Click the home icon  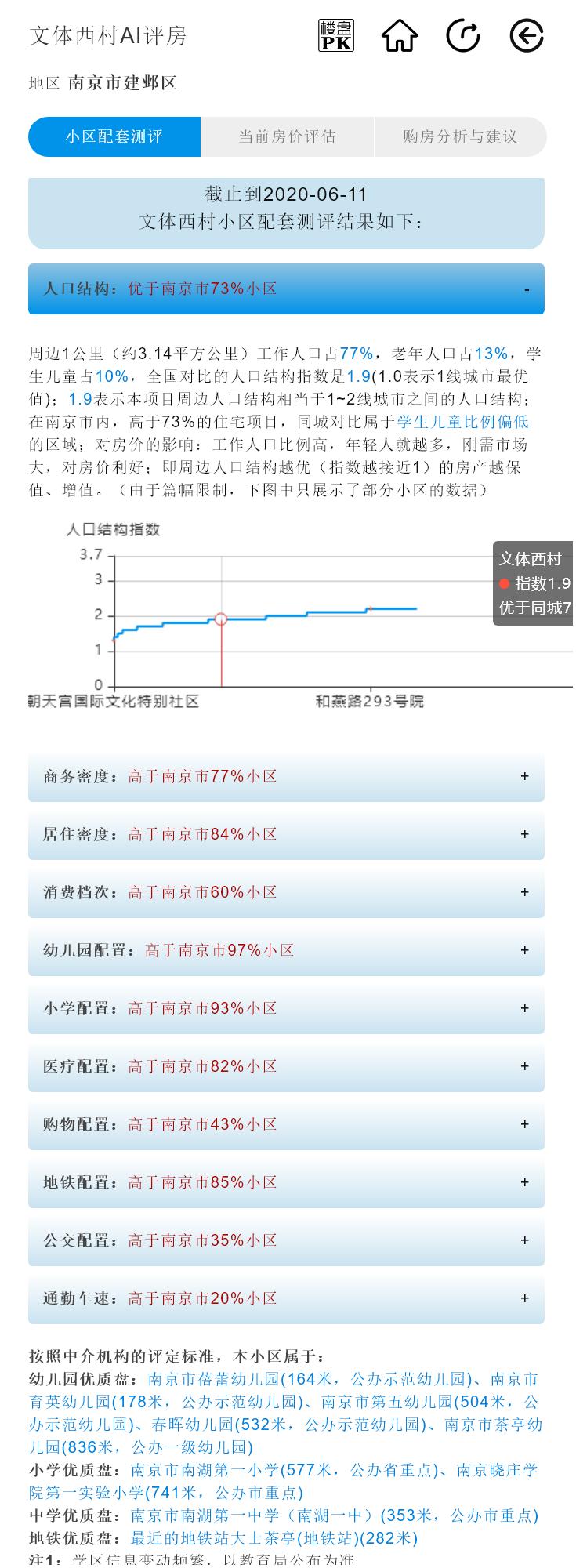400,34
